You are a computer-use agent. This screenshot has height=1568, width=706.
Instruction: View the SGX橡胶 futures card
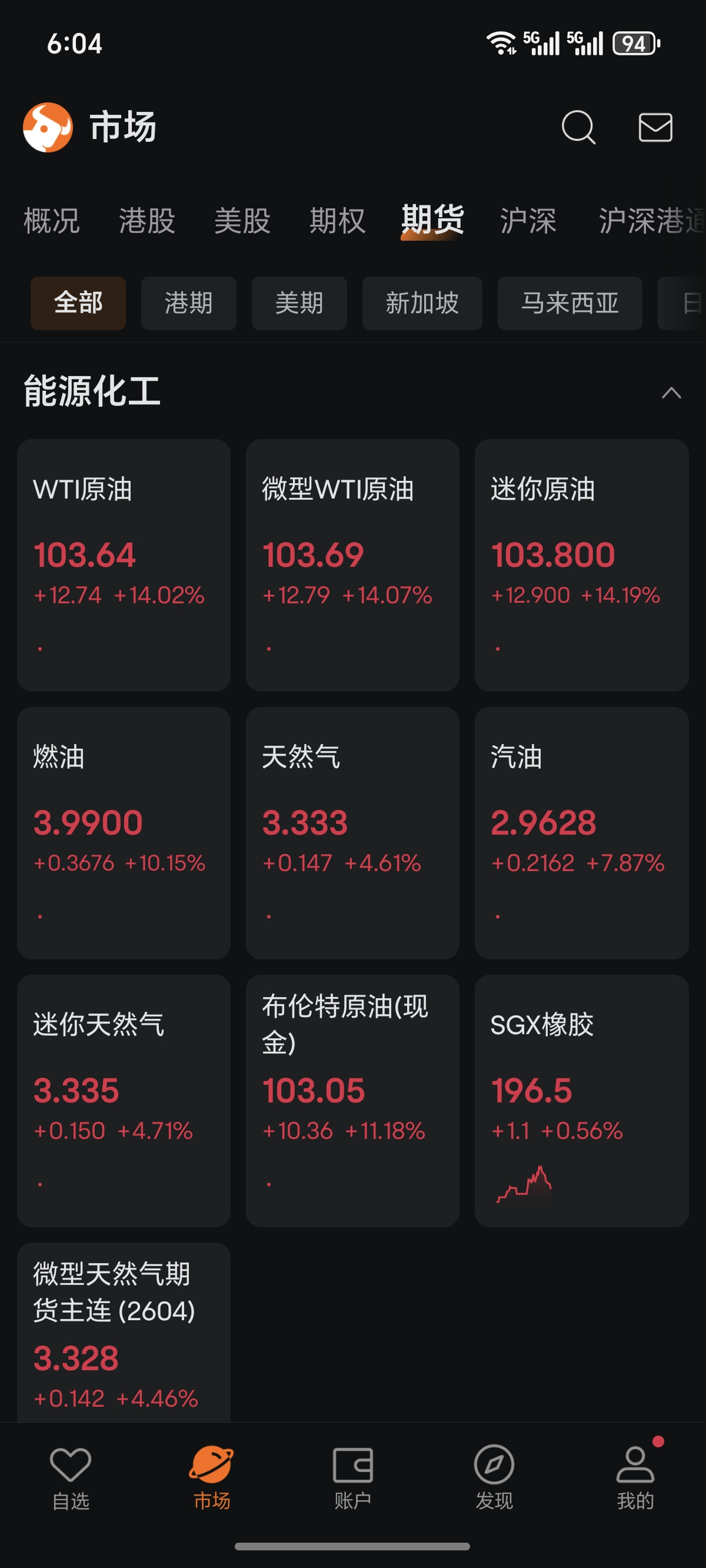(x=581, y=1101)
